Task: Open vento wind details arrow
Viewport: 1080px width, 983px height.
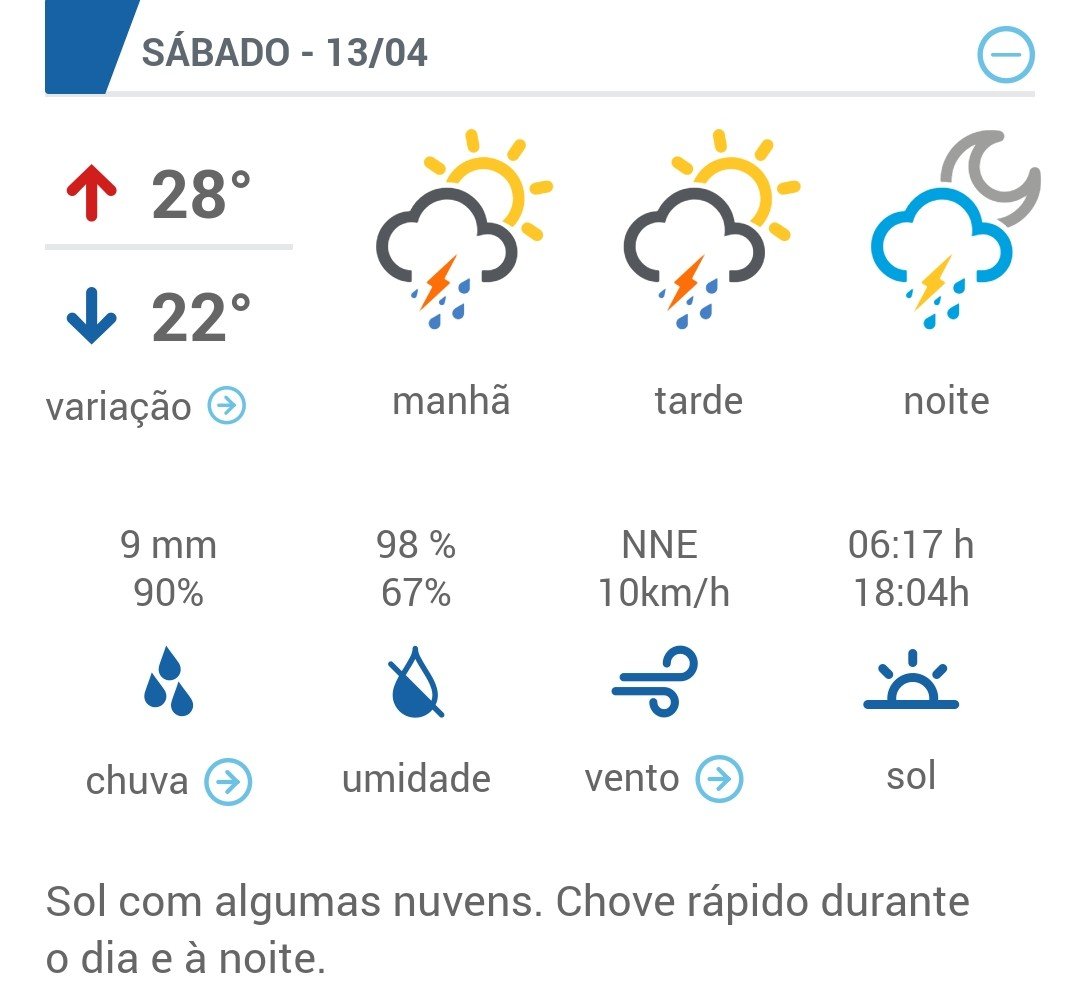Action: click(719, 779)
